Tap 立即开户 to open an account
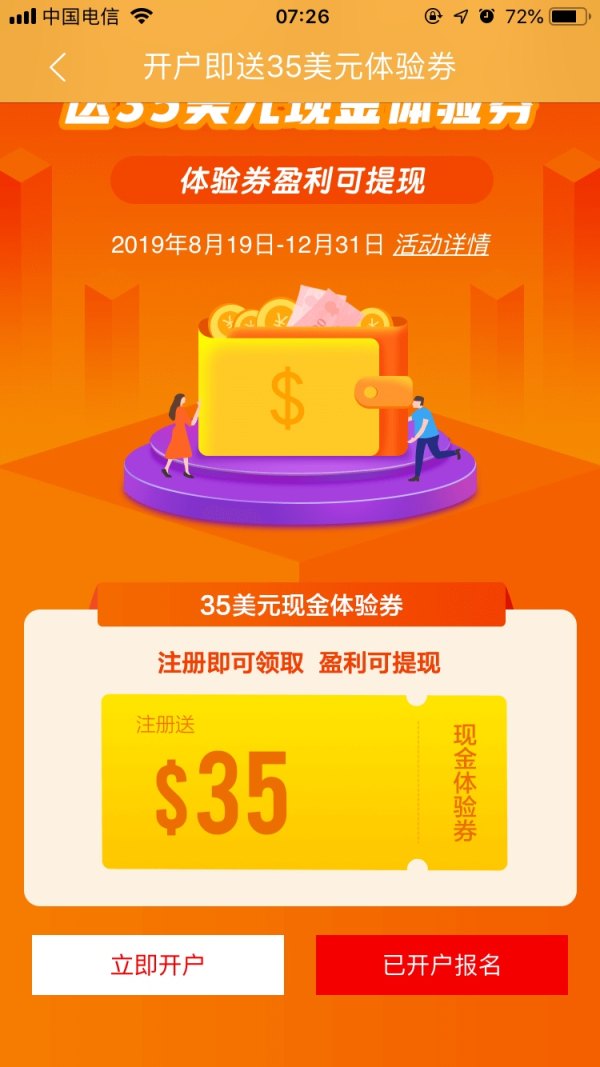600x1067 pixels. pos(158,965)
